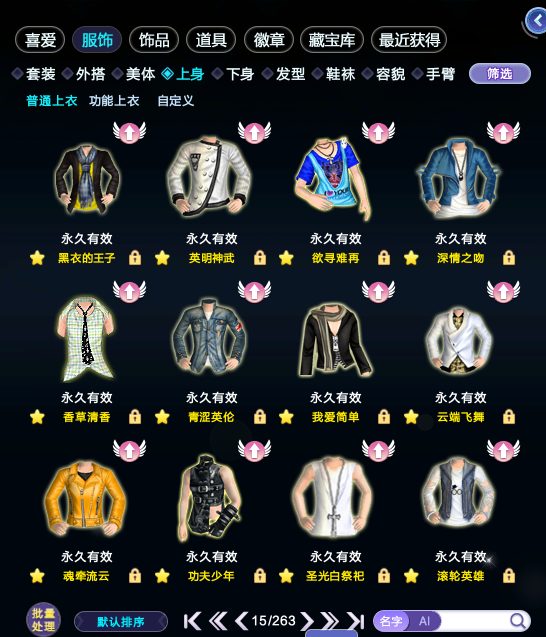
Task: Open the 饰品 tab
Action: pos(154,40)
